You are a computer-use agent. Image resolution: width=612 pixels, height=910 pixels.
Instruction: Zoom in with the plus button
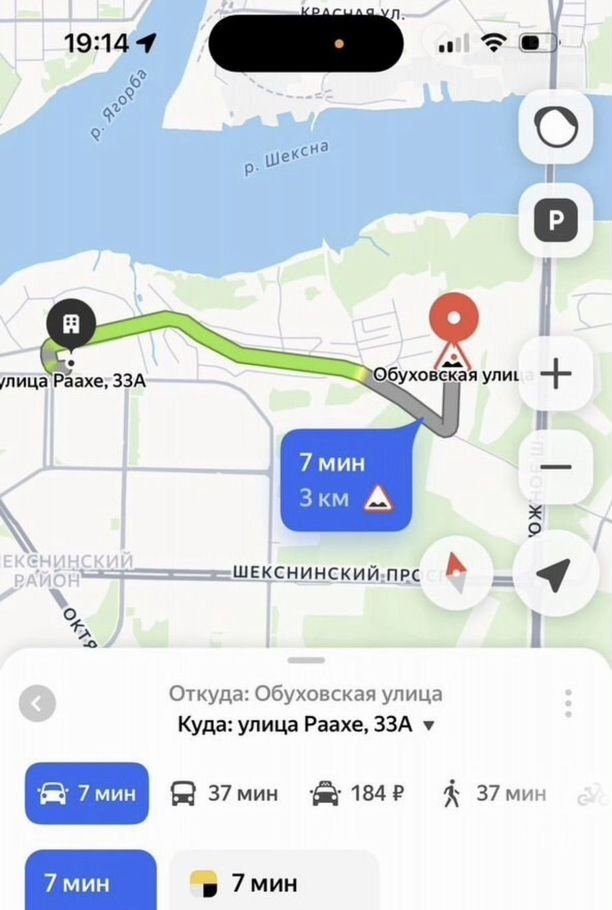[555, 375]
